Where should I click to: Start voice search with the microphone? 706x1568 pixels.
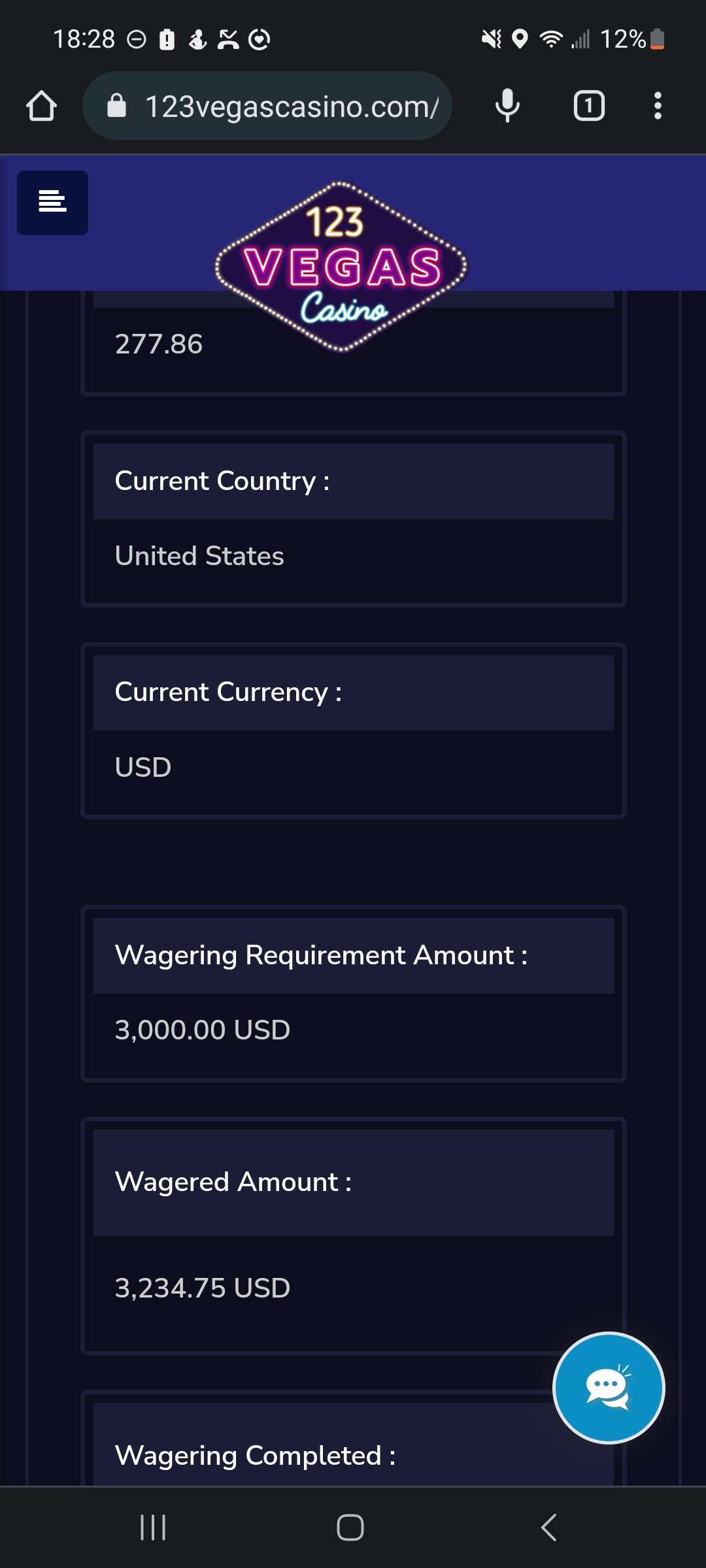pyautogui.click(x=507, y=106)
